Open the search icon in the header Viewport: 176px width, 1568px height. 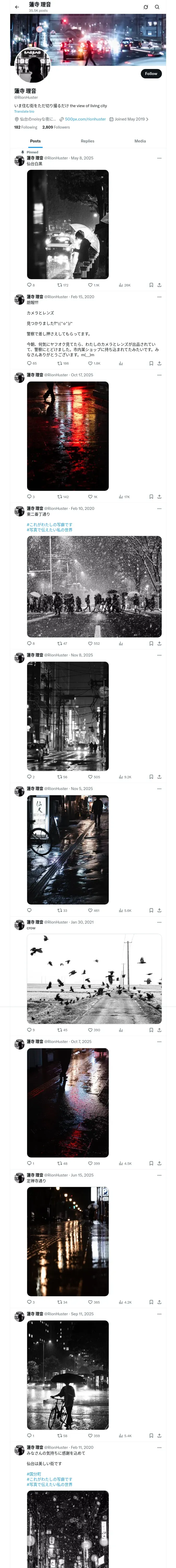pyautogui.click(x=157, y=7)
